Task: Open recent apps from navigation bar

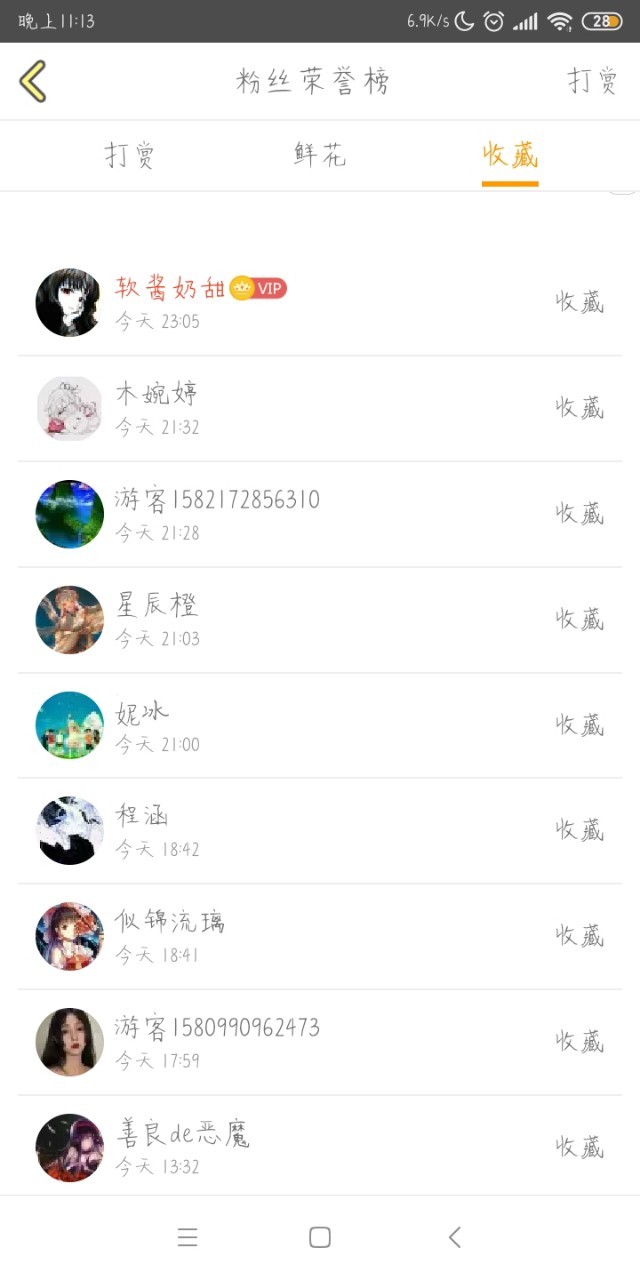Action: (187, 1238)
